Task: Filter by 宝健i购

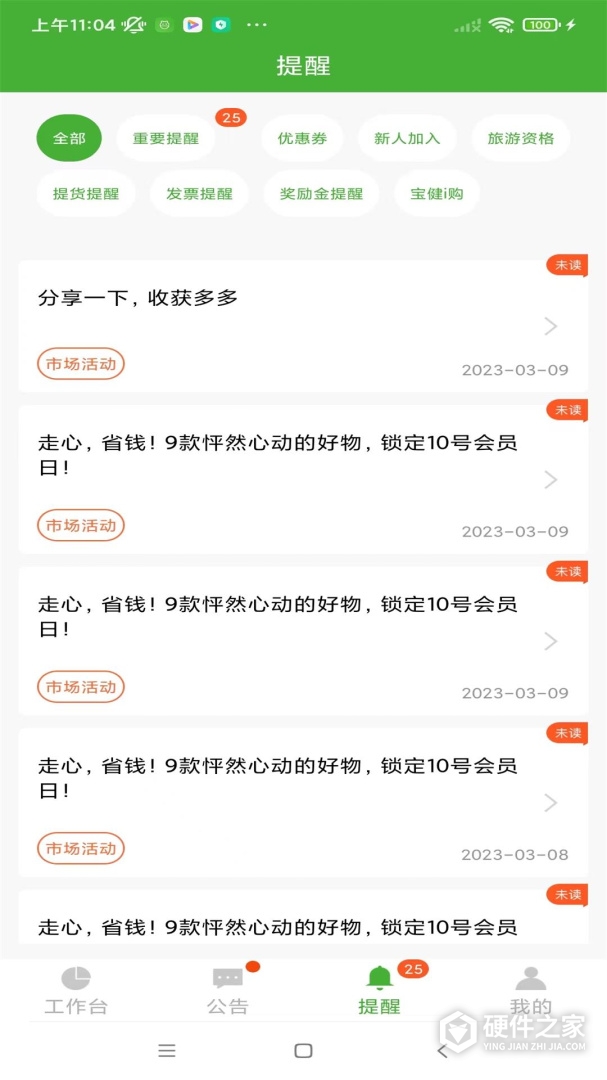Action: tap(437, 194)
